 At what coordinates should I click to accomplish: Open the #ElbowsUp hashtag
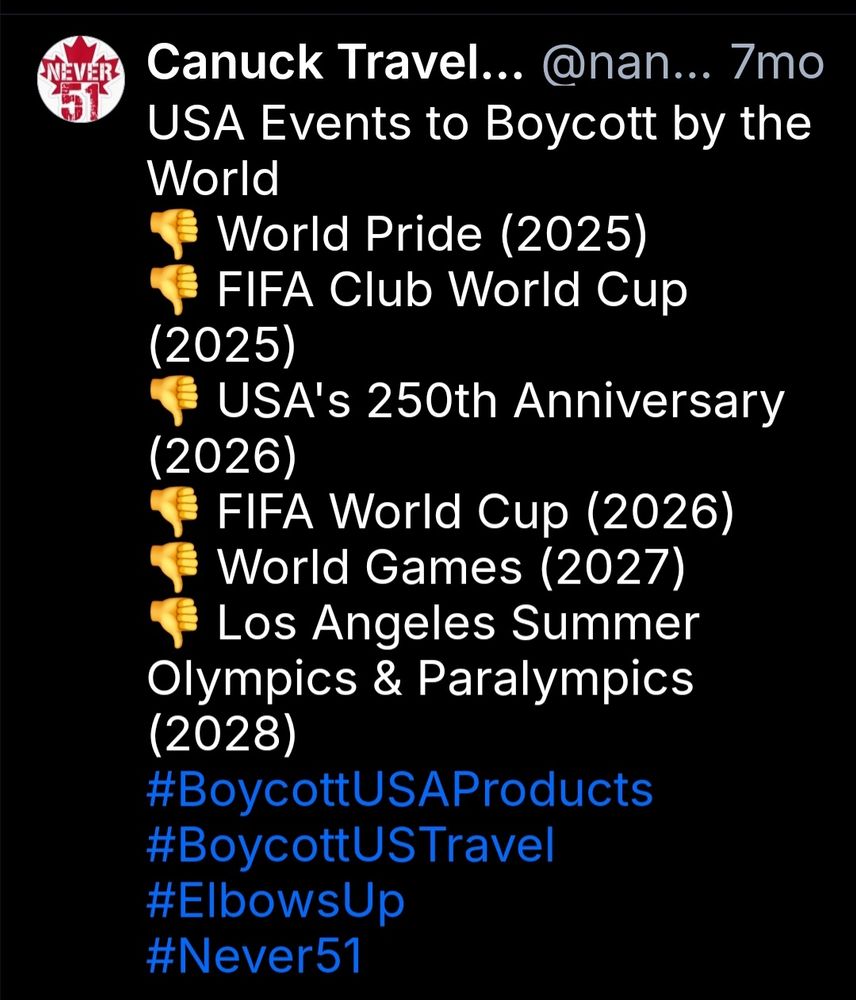[x=276, y=901]
